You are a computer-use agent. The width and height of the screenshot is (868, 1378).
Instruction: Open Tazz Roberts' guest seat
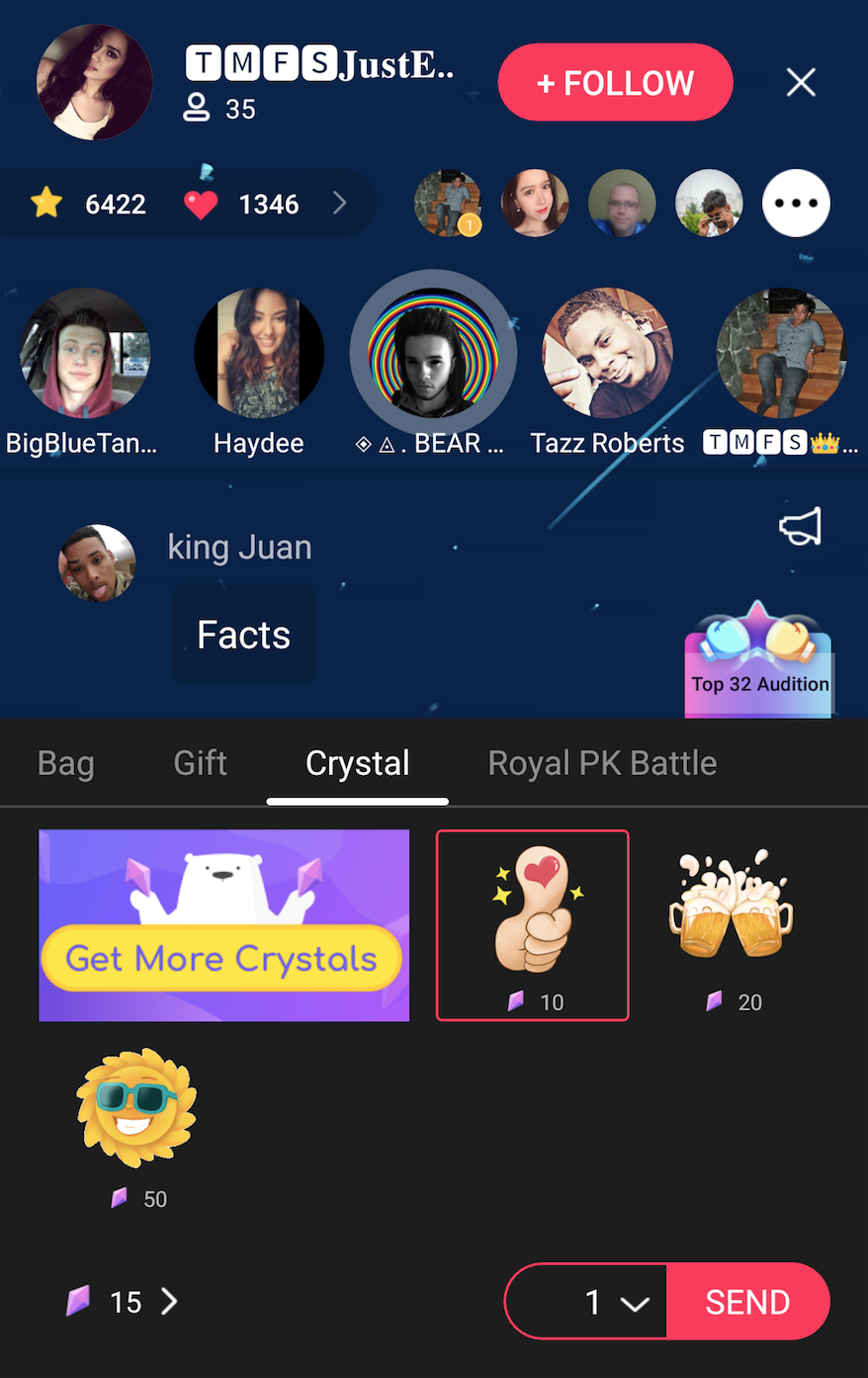(607, 354)
